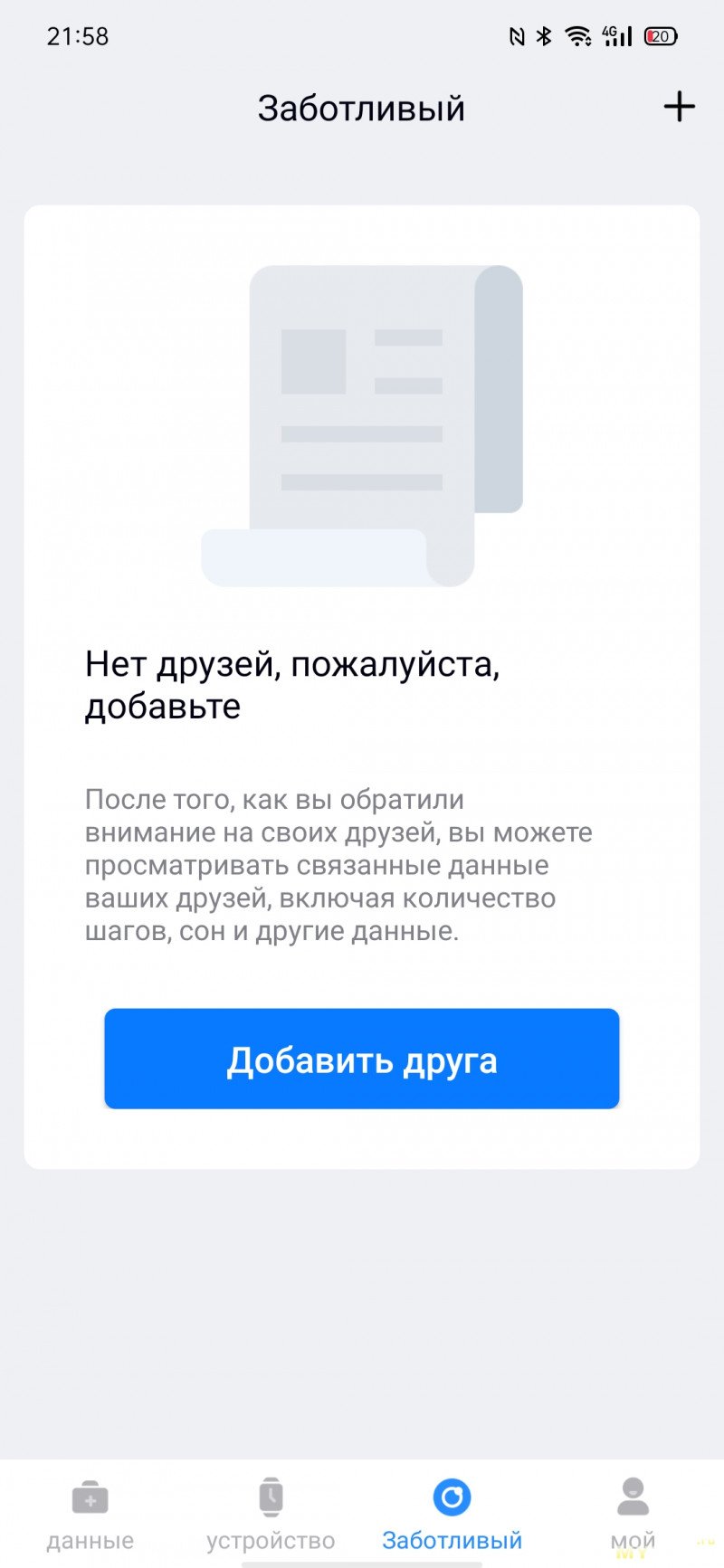
Task: Select the Заботливый tab
Action: (x=452, y=1516)
